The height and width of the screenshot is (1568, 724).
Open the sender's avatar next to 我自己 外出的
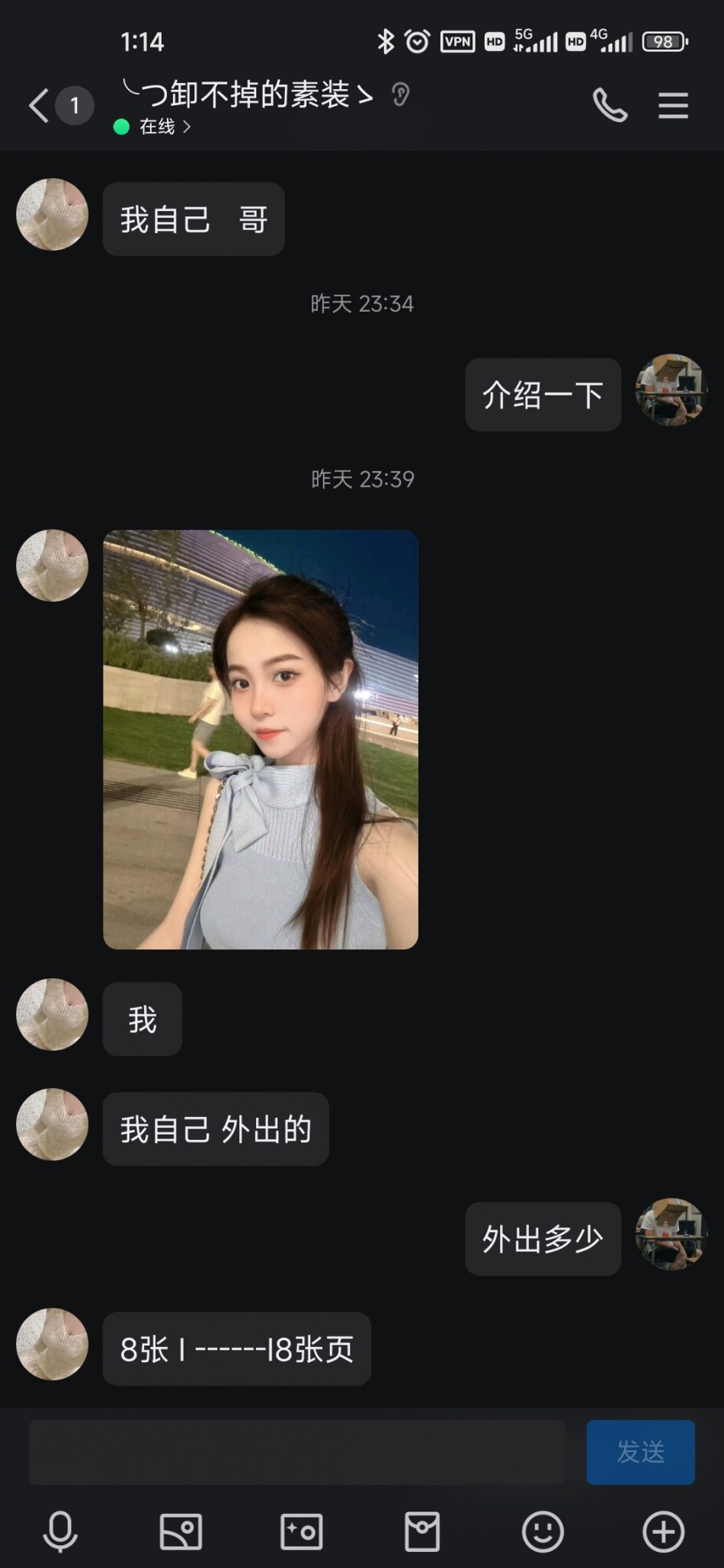point(53,1125)
